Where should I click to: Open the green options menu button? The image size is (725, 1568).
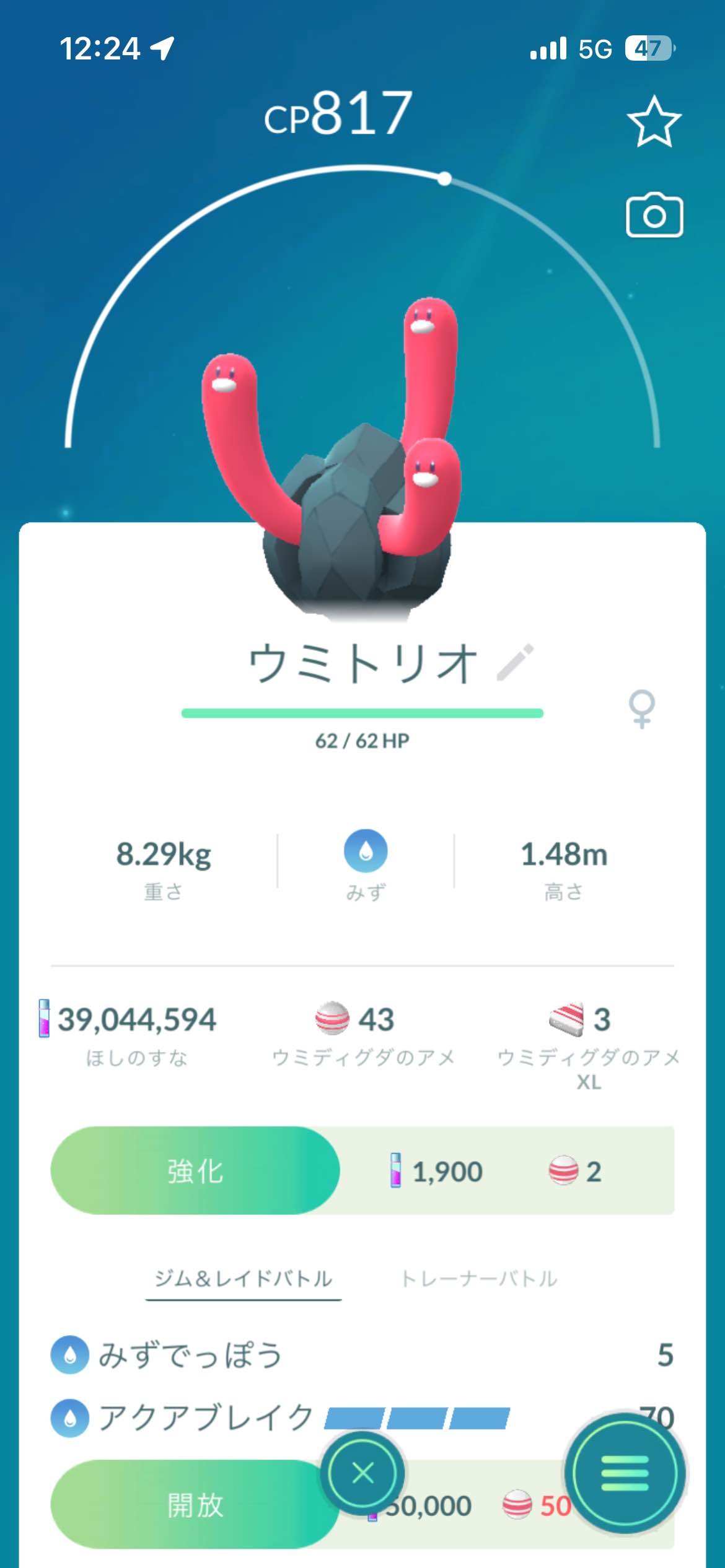pos(625,1473)
